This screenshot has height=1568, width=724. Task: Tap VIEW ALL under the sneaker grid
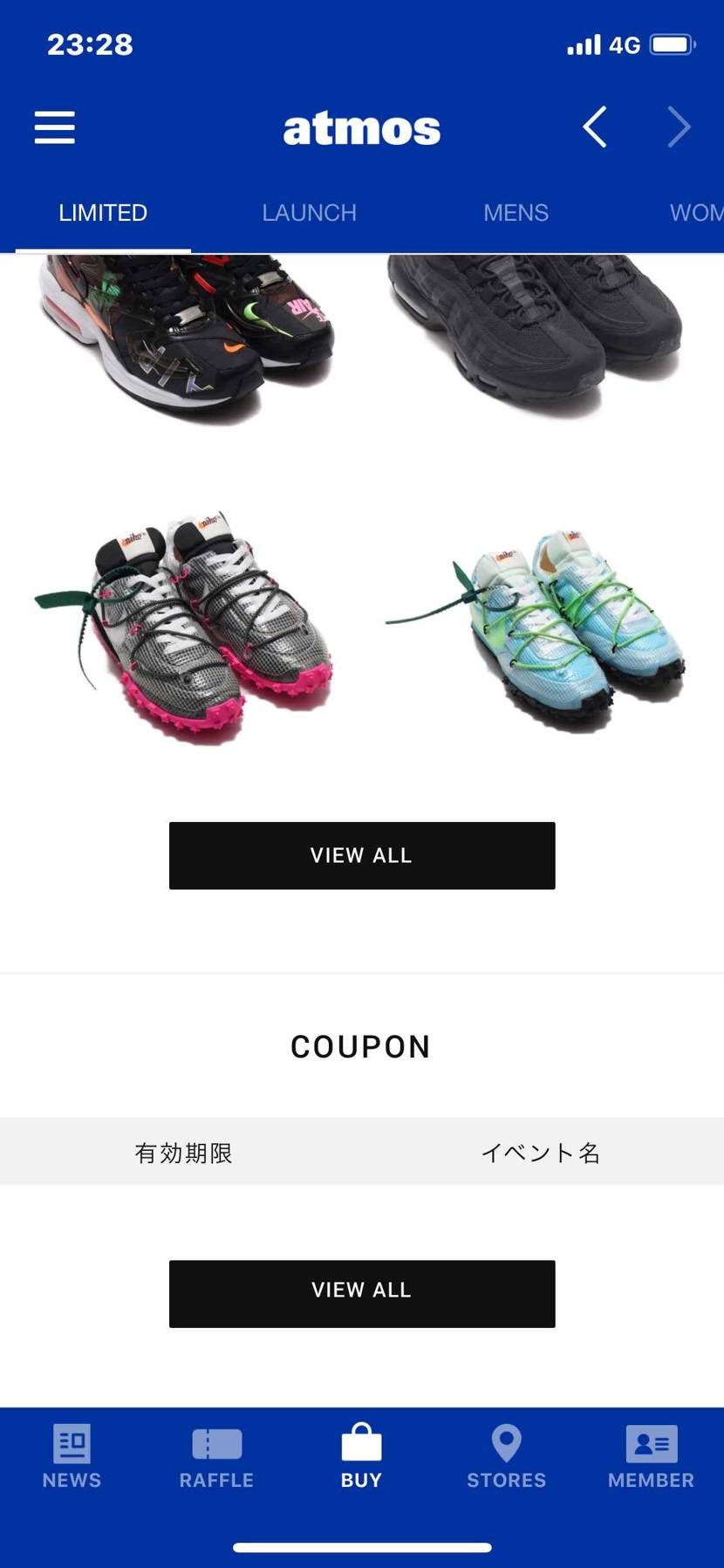tap(362, 856)
